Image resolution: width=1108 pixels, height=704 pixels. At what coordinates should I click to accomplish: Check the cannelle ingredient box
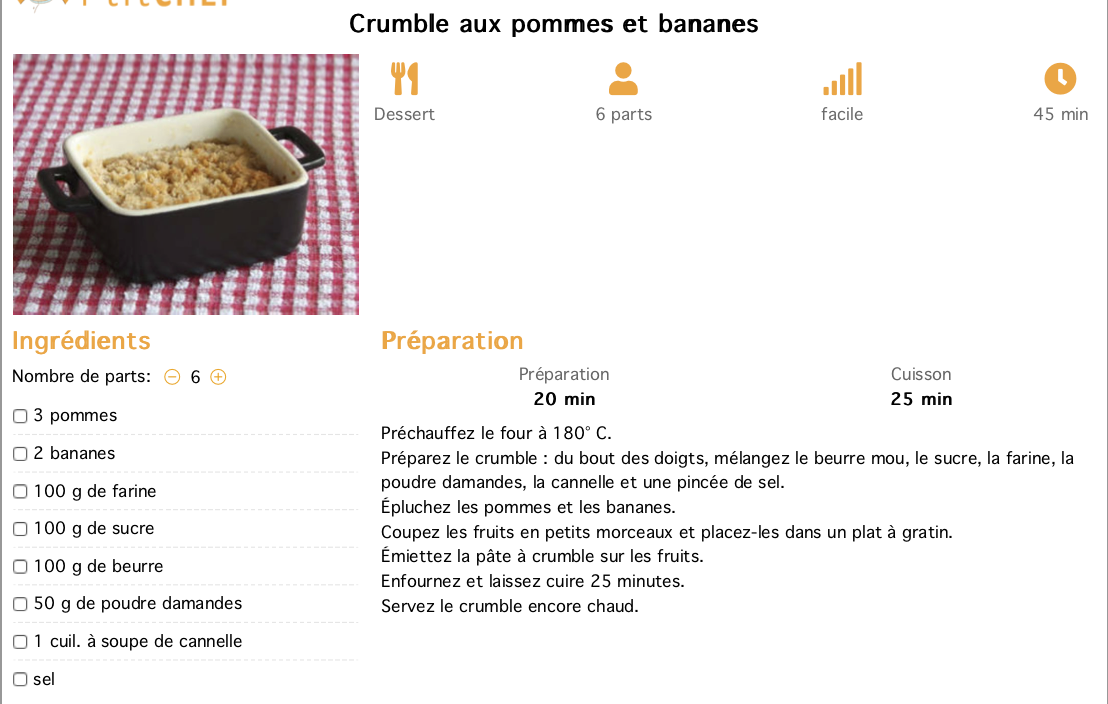click(x=20, y=642)
